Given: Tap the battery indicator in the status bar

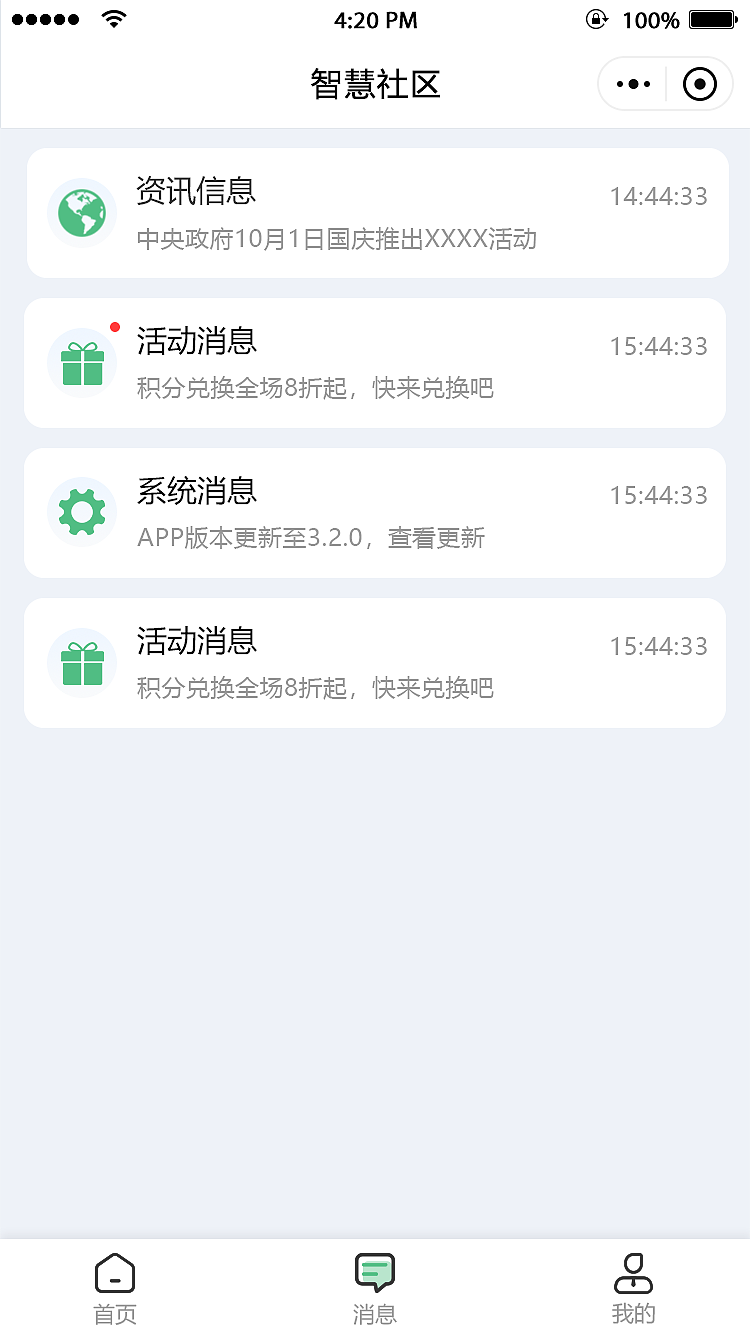Looking at the screenshot, I should pos(712,19).
